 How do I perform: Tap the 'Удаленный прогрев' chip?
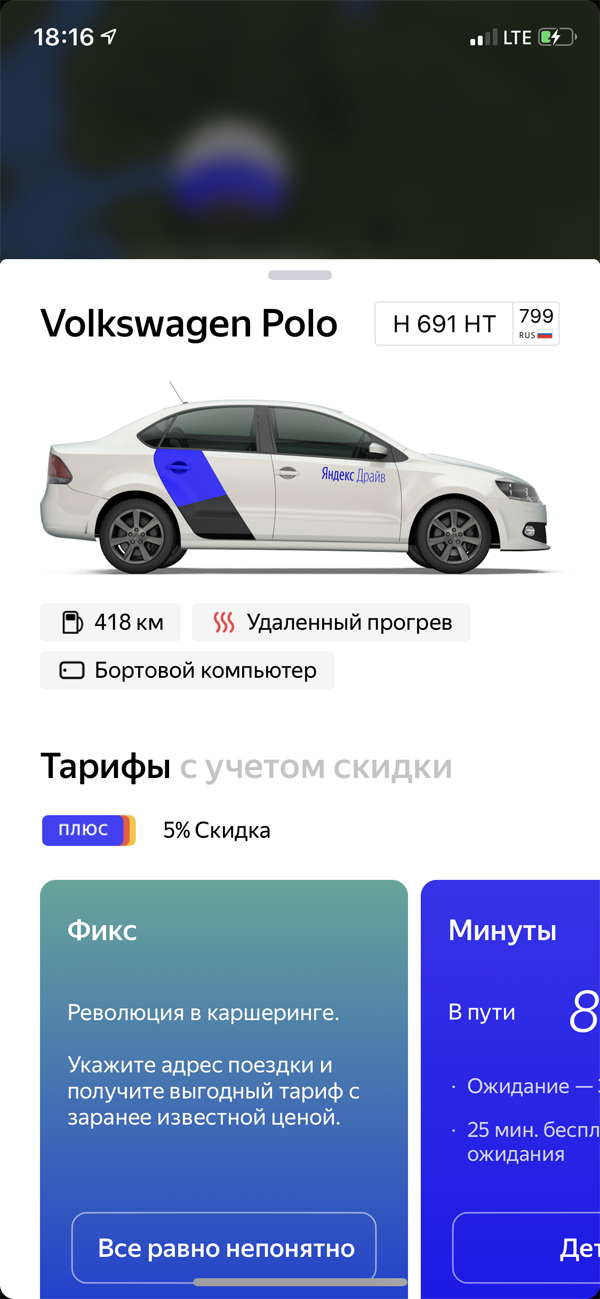331,622
